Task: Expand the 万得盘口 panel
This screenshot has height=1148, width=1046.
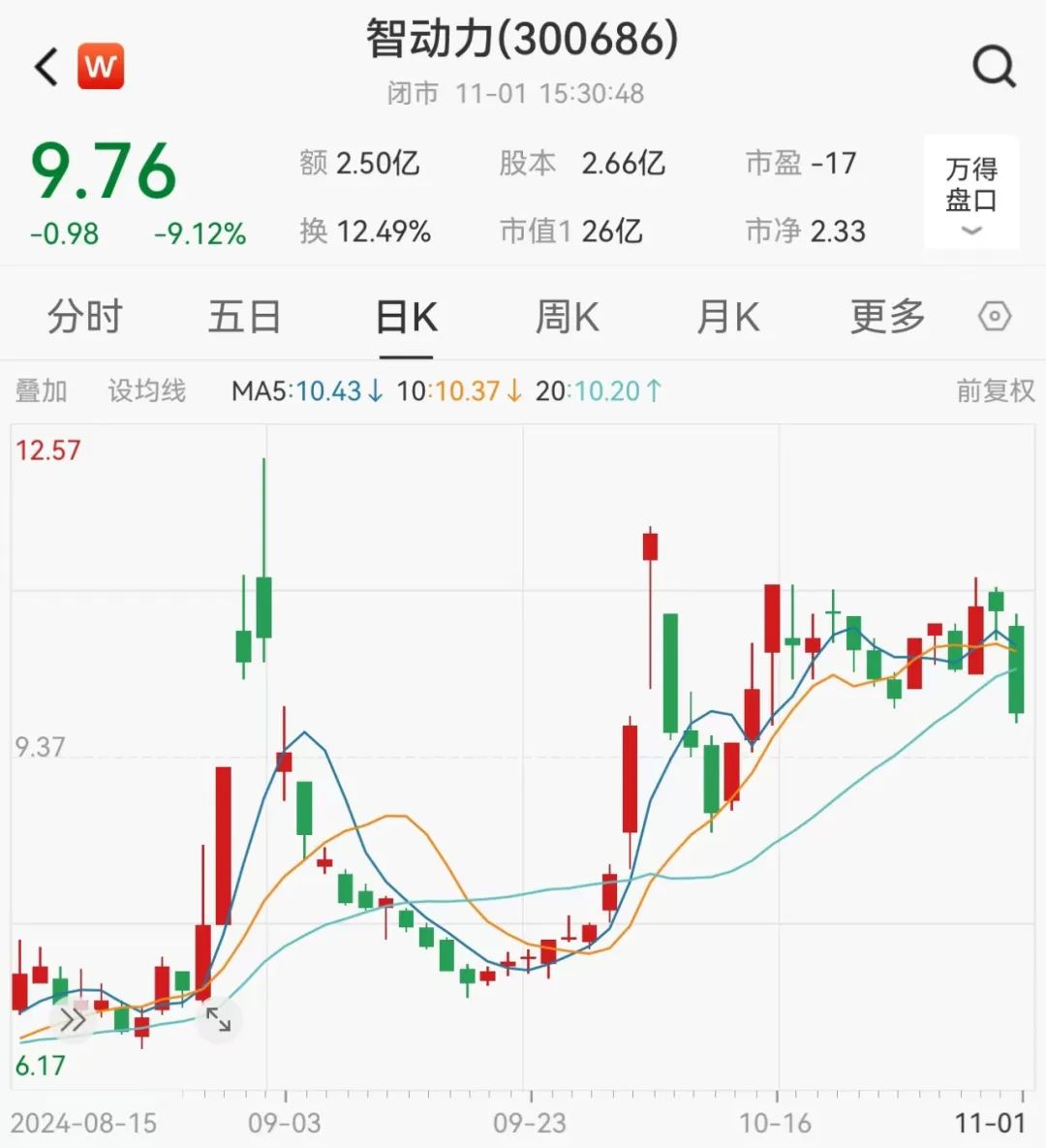Action: coord(971,193)
